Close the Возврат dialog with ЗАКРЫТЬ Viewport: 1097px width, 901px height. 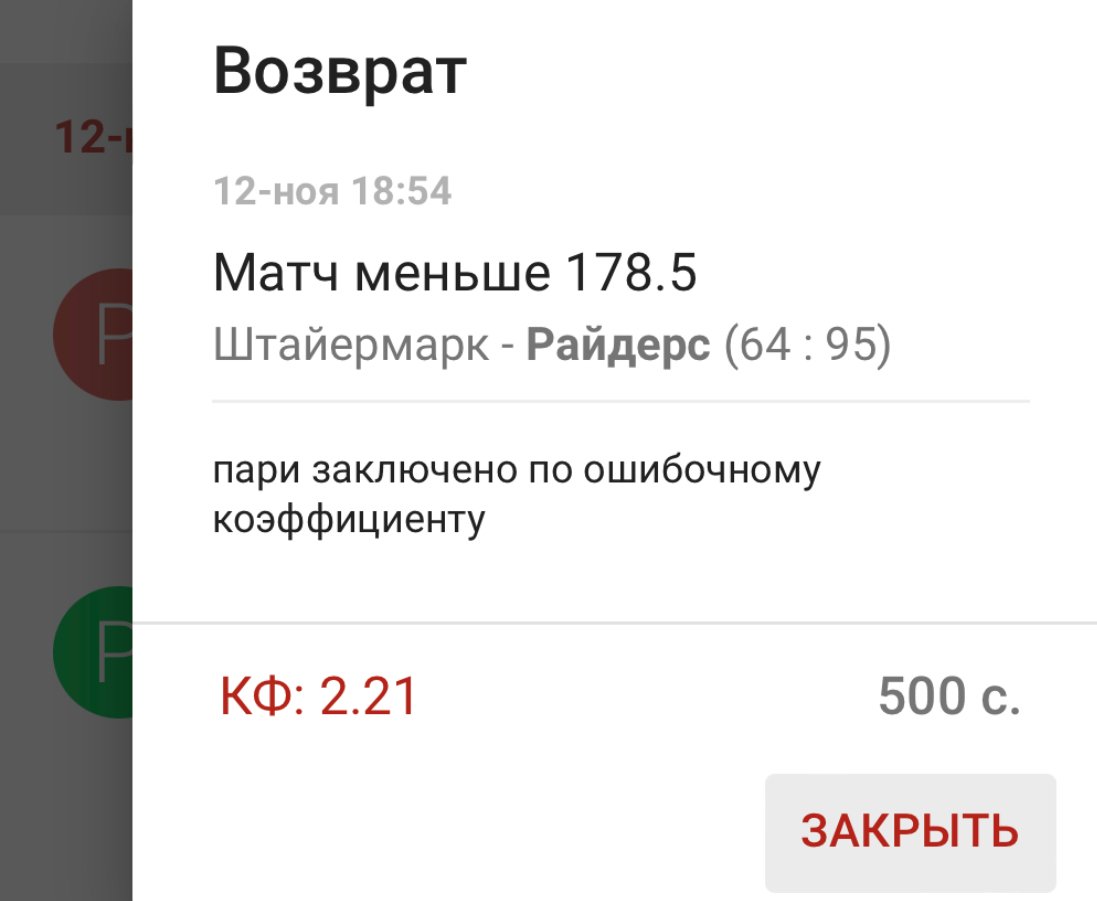tap(910, 832)
